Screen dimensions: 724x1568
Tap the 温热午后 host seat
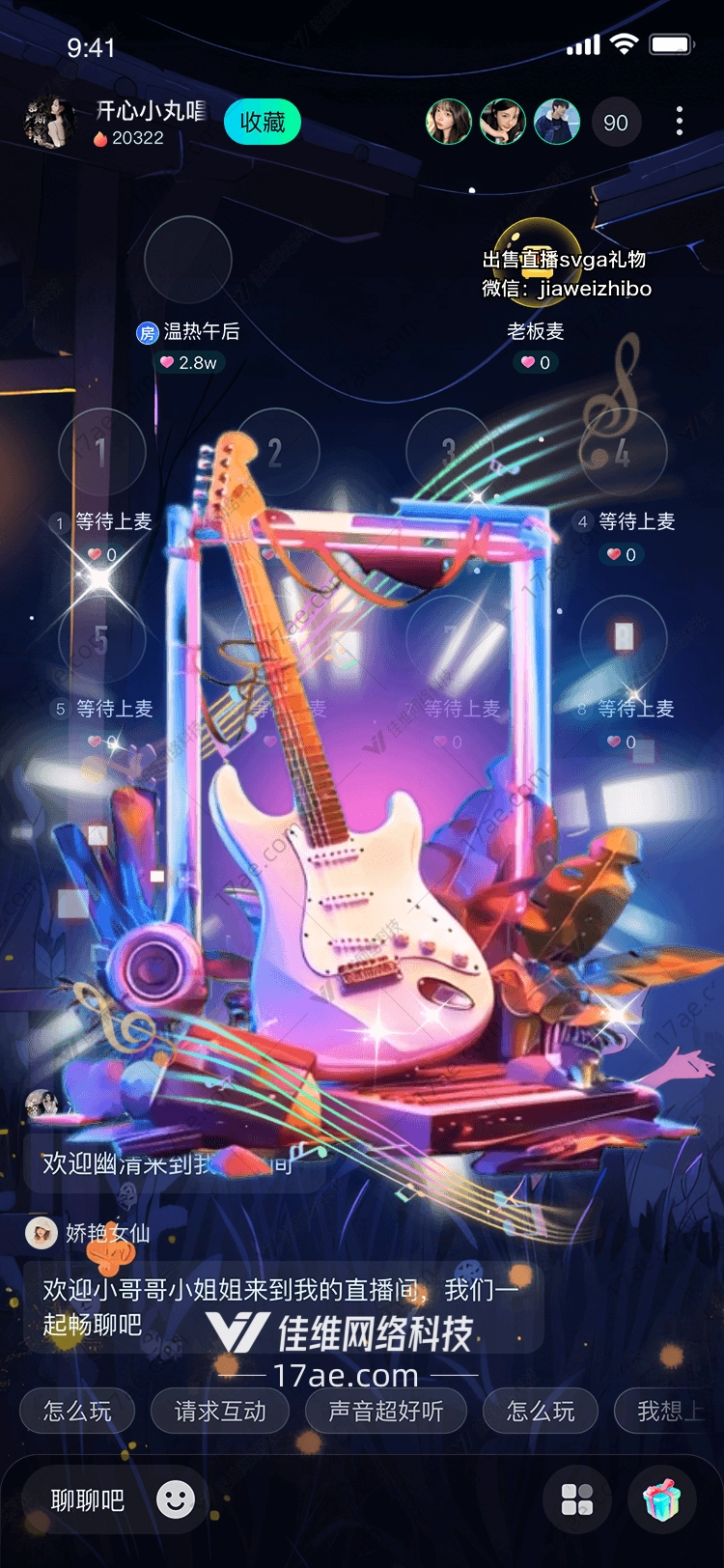(187, 261)
